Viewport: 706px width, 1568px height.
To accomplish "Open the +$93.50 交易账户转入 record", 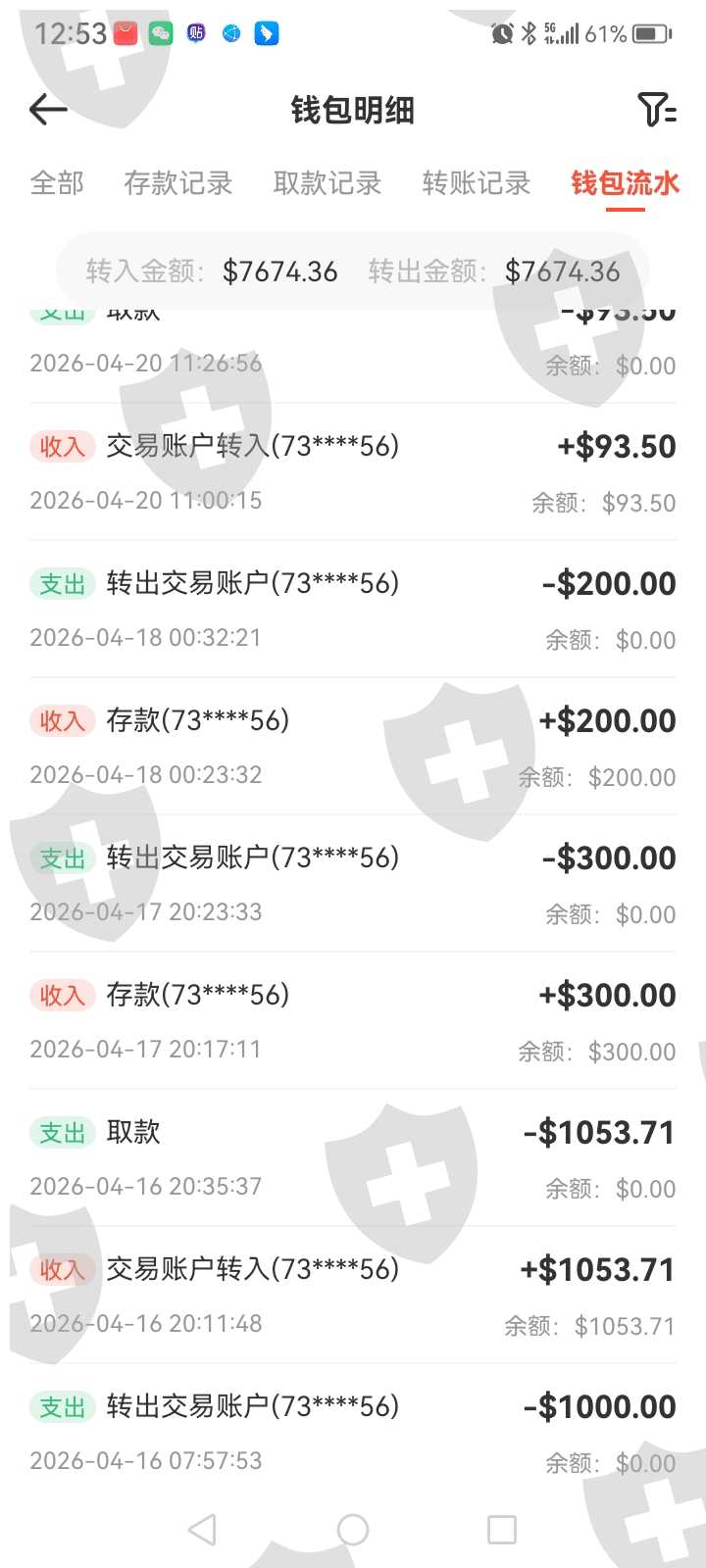I will pyautogui.click(x=353, y=472).
